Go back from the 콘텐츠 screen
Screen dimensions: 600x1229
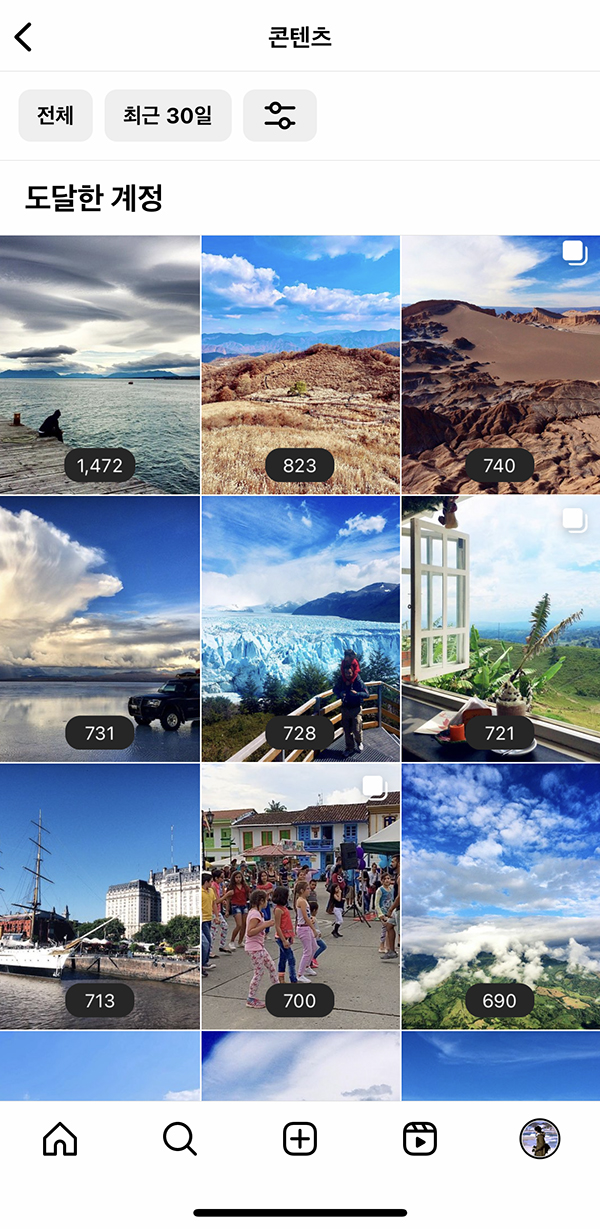[24, 38]
